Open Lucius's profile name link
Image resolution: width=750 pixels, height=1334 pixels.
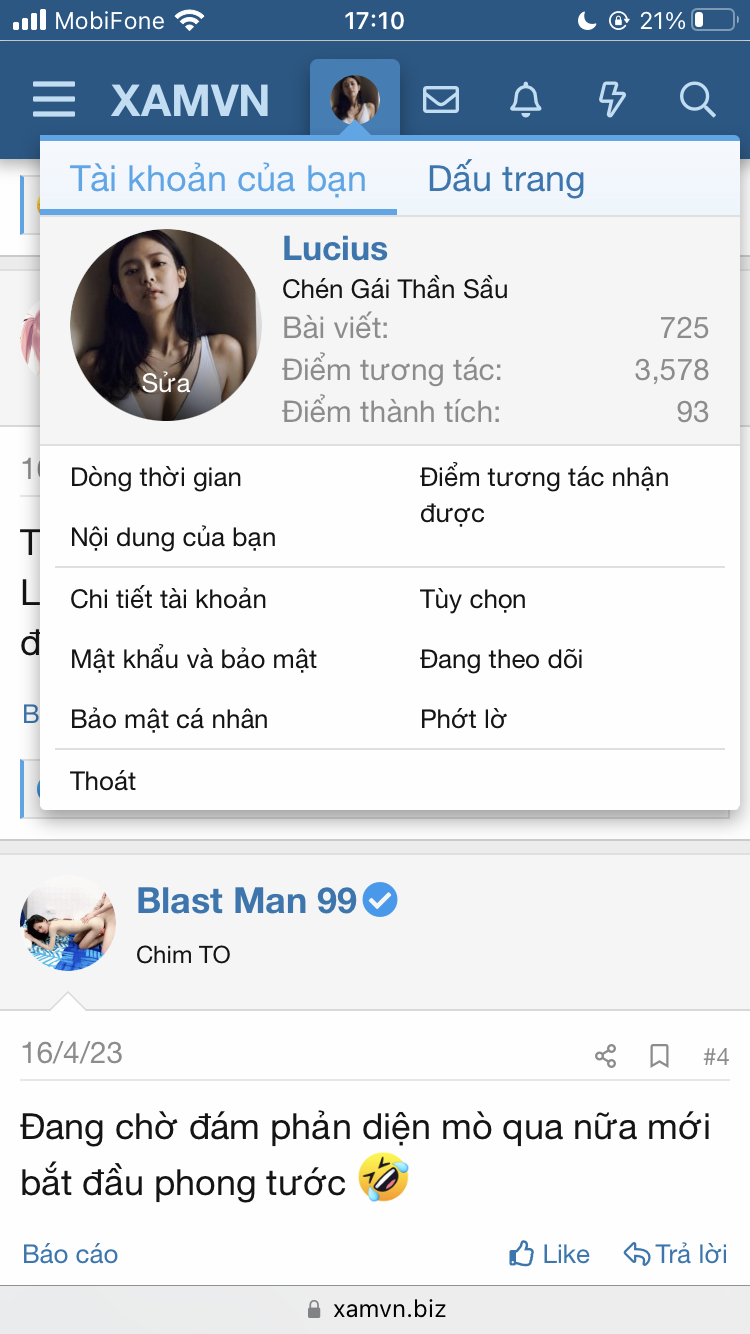click(x=335, y=248)
